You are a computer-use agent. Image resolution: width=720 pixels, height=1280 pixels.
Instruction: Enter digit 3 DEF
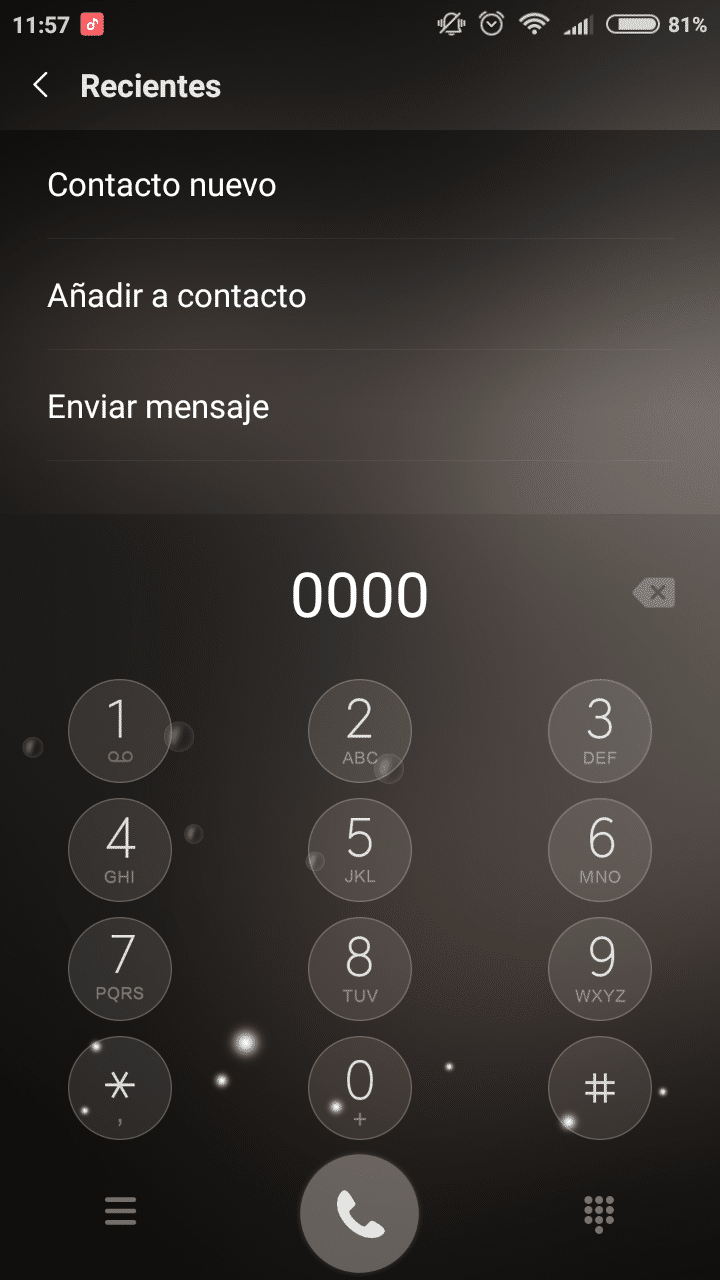coord(600,731)
